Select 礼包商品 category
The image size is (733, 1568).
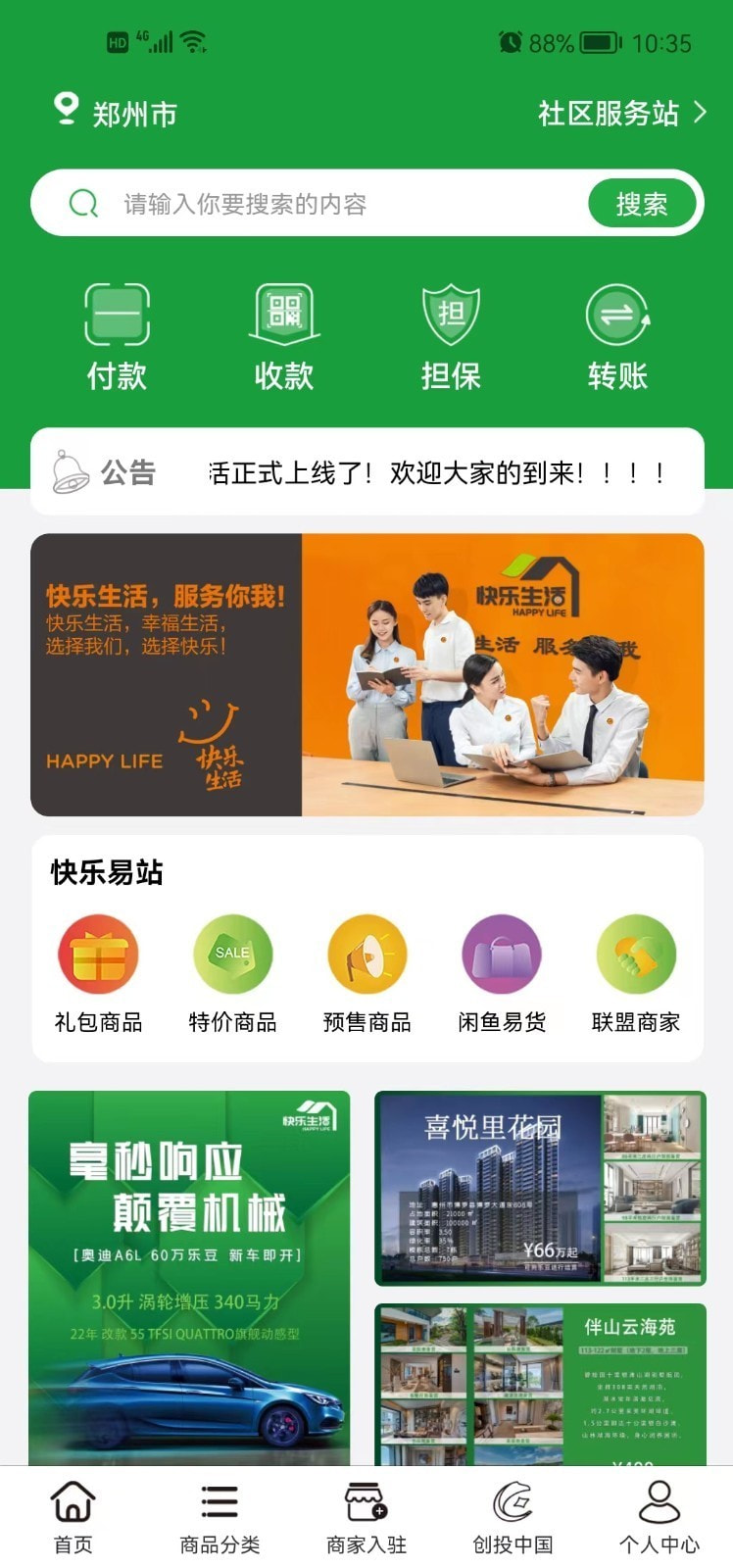(x=98, y=972)
